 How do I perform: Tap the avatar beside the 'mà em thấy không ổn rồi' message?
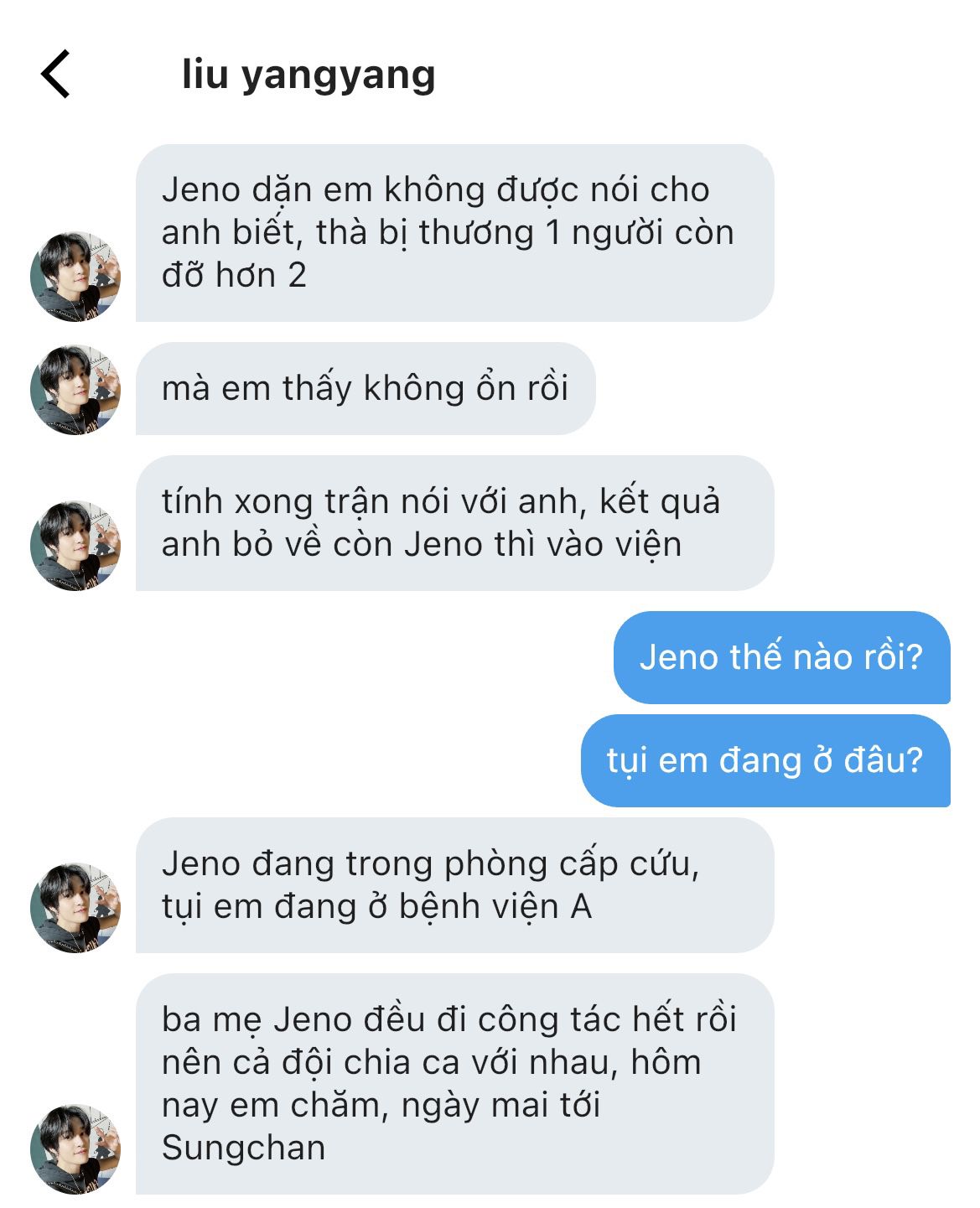tap(75, 390)
